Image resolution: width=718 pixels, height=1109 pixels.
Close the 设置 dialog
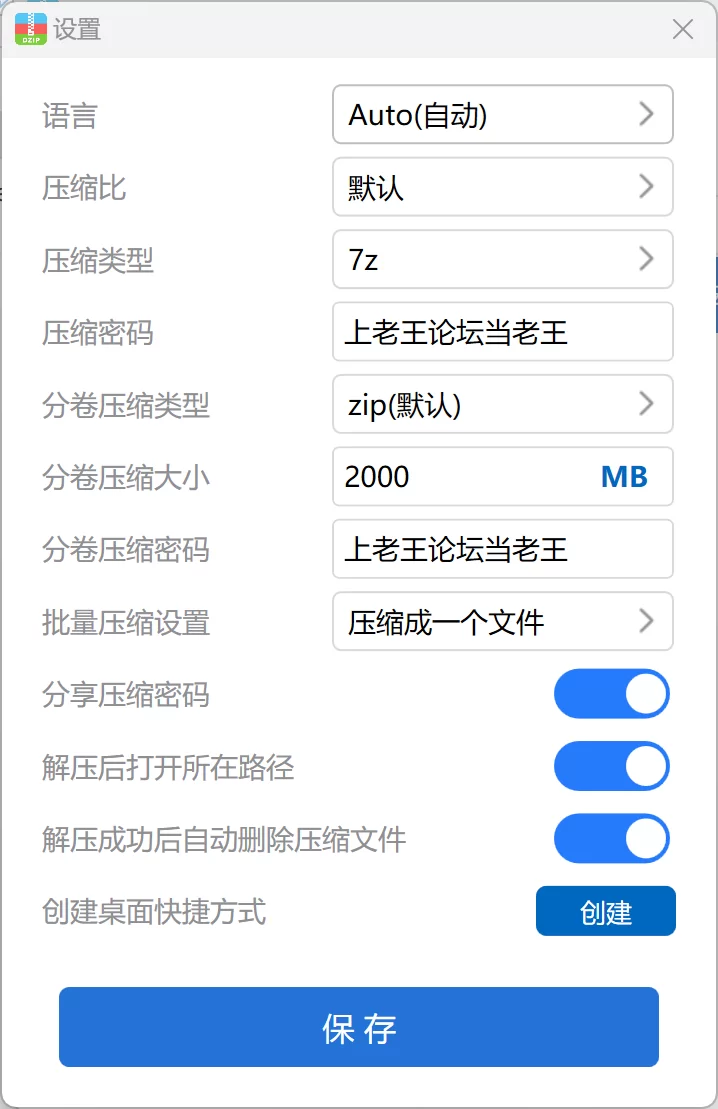(683, 29)
